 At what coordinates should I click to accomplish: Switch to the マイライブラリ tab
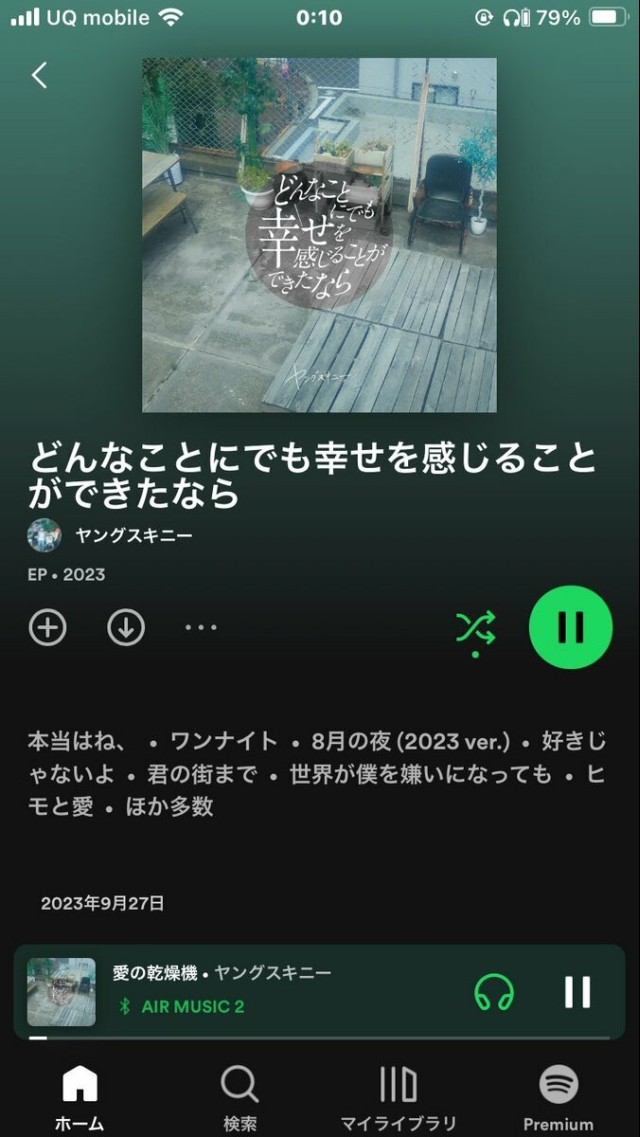[398, 1097]
